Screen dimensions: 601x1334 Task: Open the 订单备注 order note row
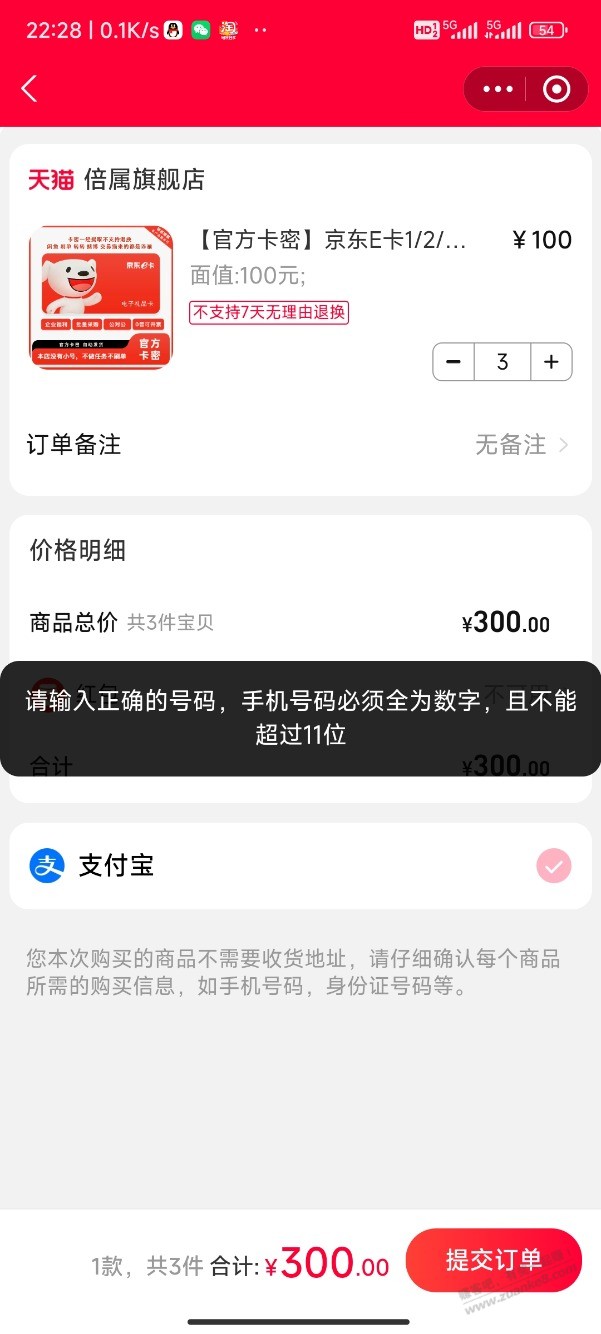pyautogui.click(x=300, y=444)
